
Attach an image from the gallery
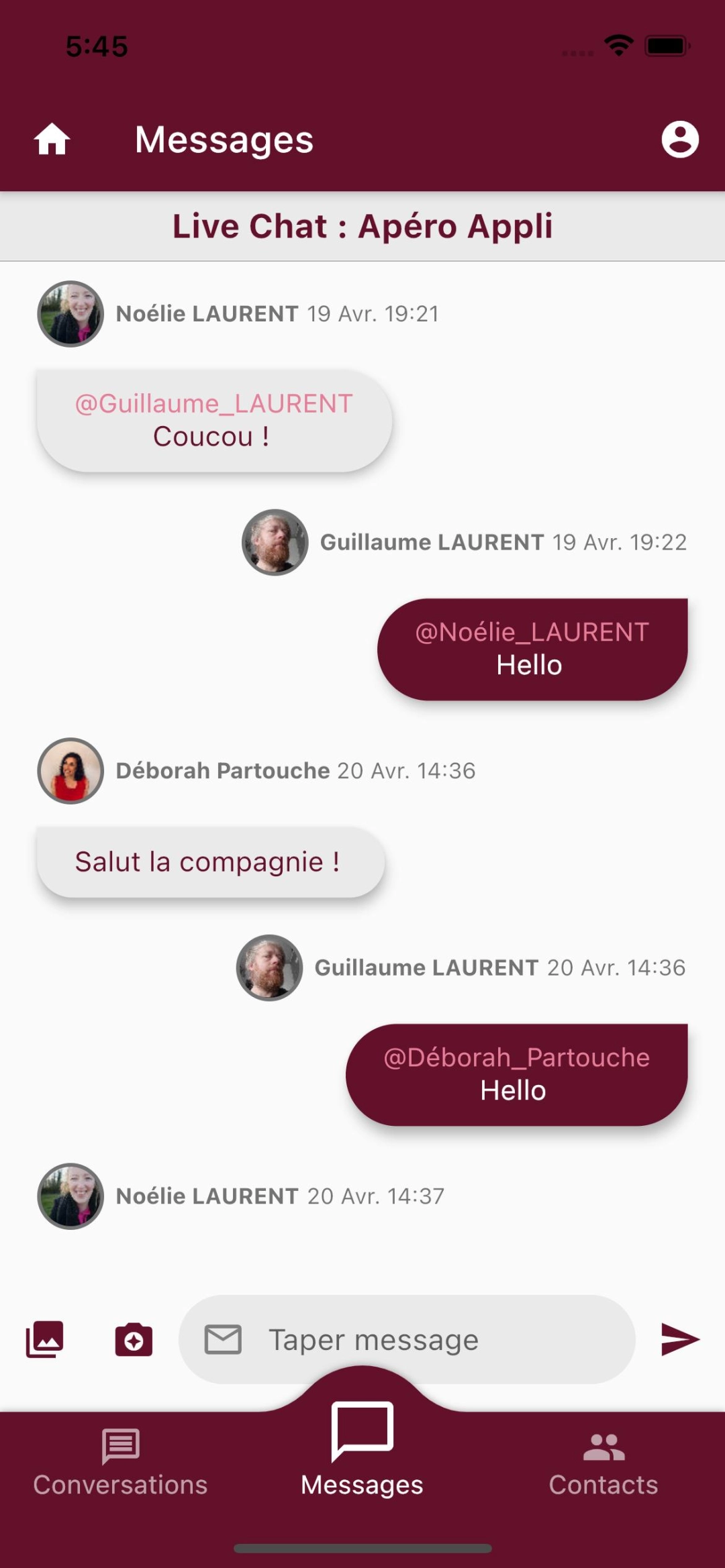point(45,1339)
